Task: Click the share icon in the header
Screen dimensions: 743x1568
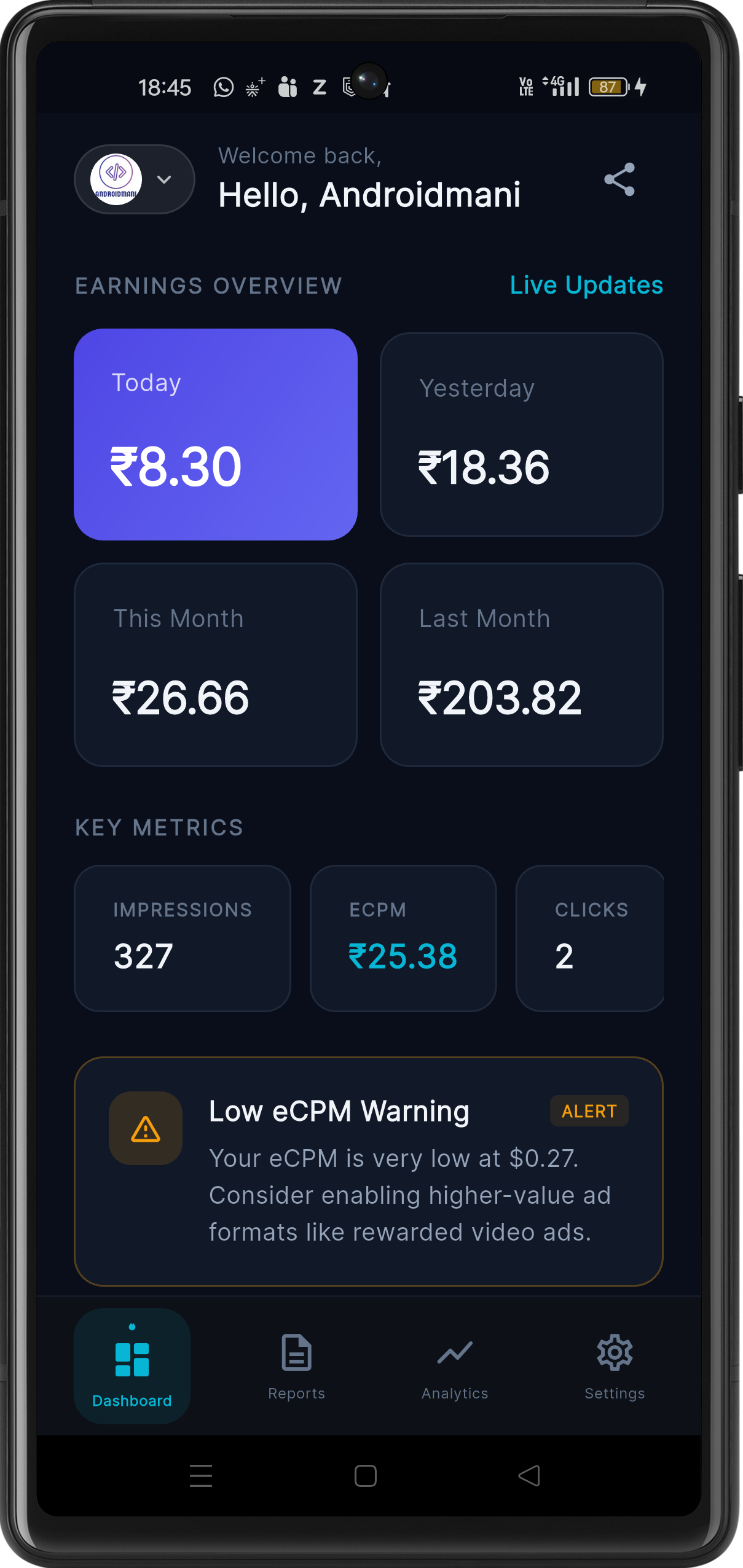Action: (619, 180)
